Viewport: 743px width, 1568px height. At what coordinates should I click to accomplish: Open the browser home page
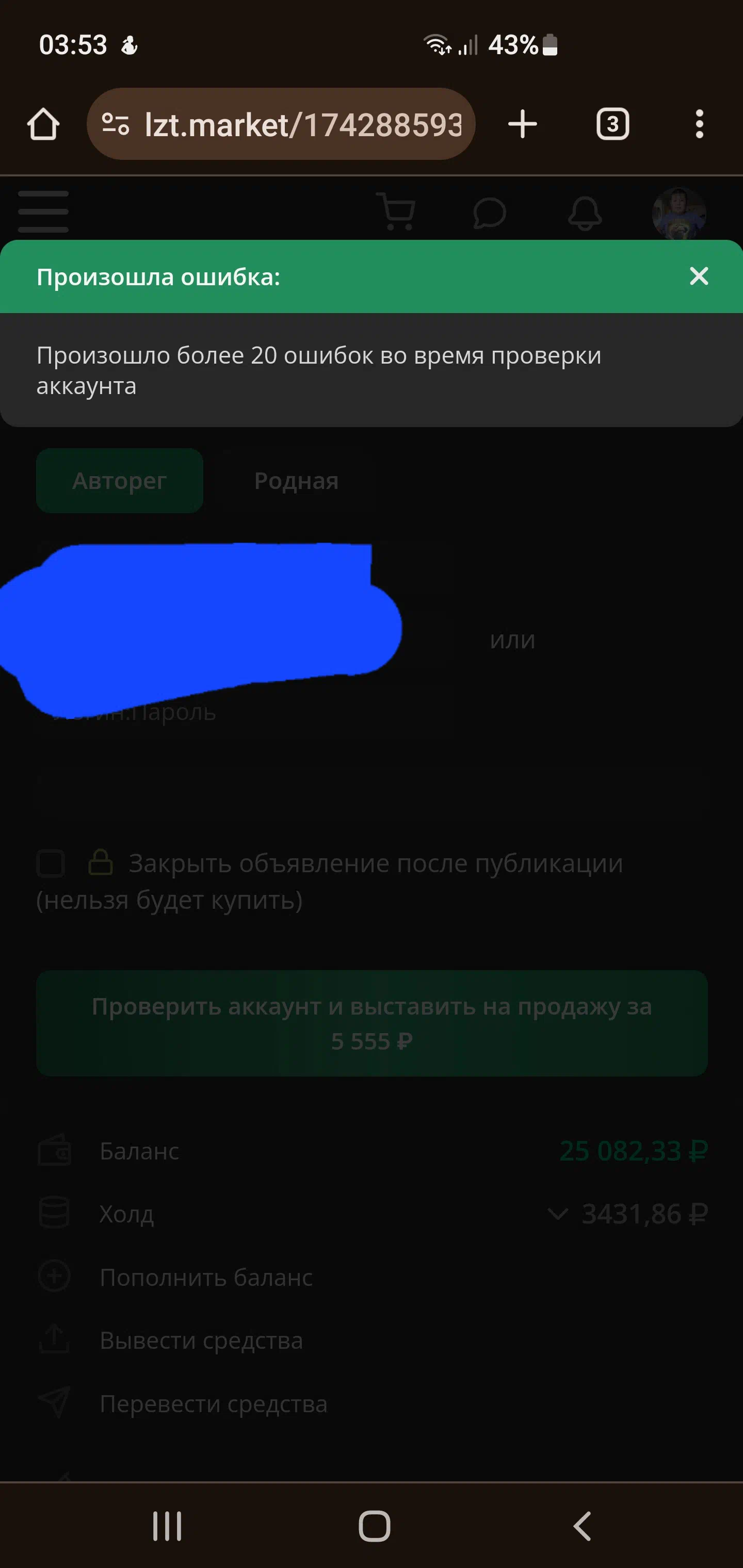[x=43, y=124]
